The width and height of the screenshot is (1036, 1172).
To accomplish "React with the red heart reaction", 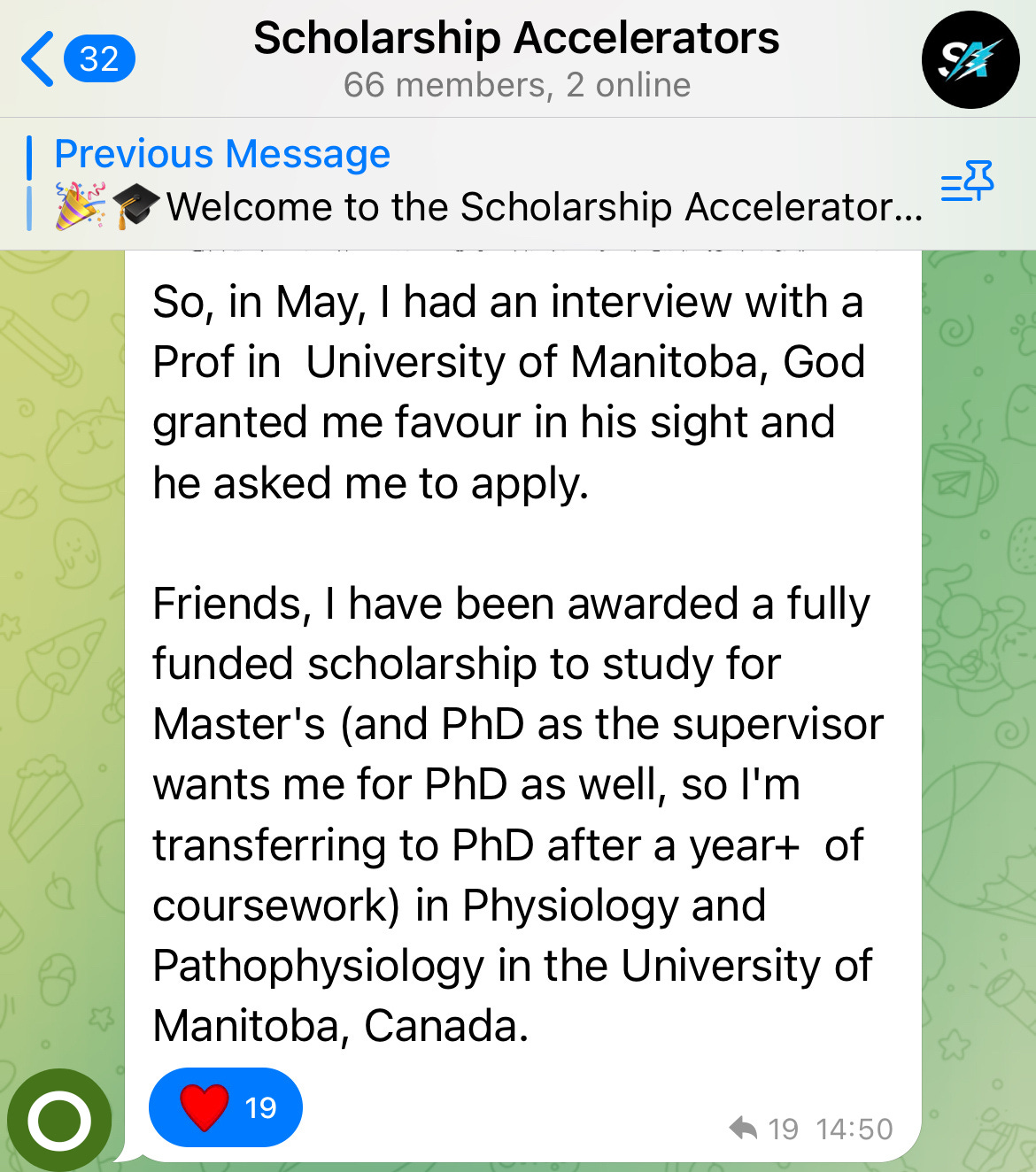I will (x=226, y=1107).
